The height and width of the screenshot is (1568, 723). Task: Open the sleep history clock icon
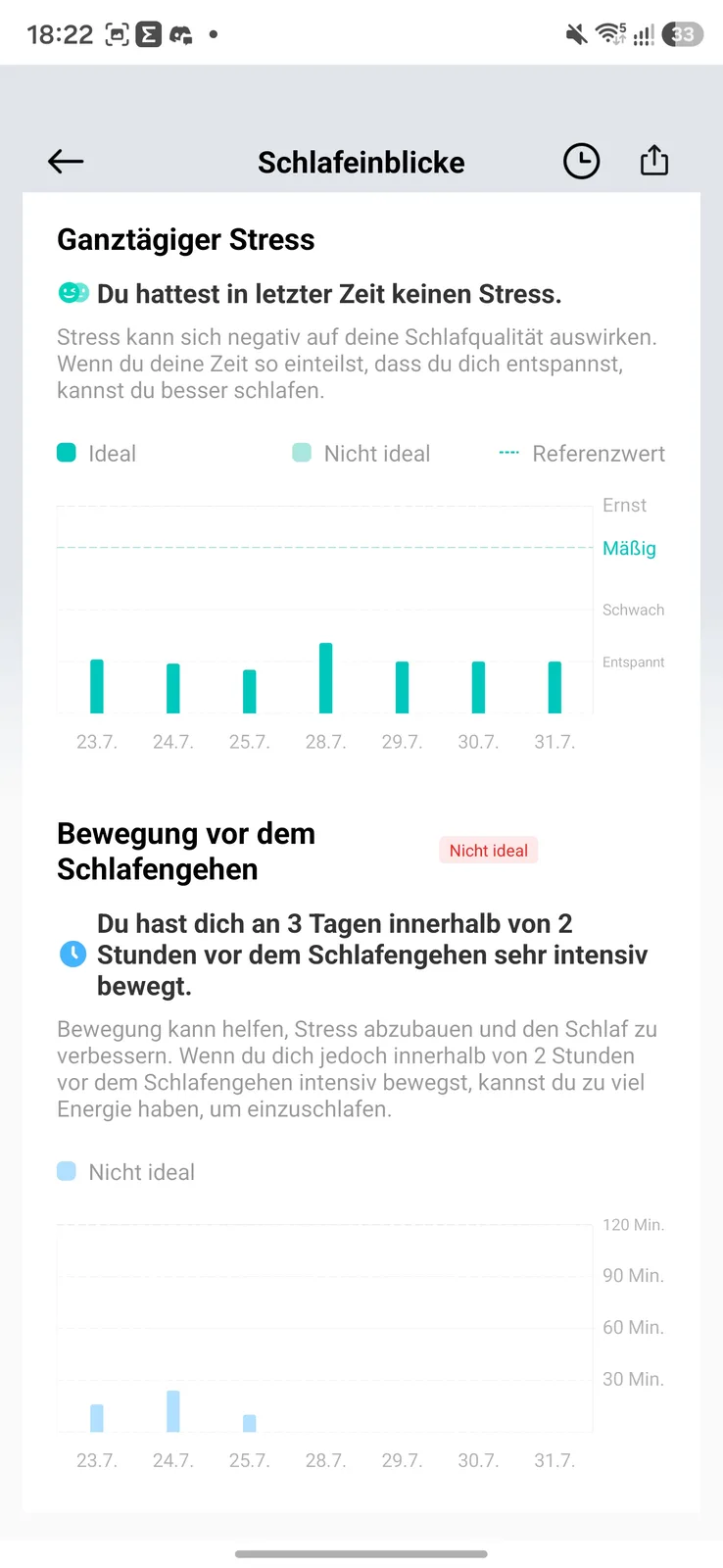tap(581, 162)
